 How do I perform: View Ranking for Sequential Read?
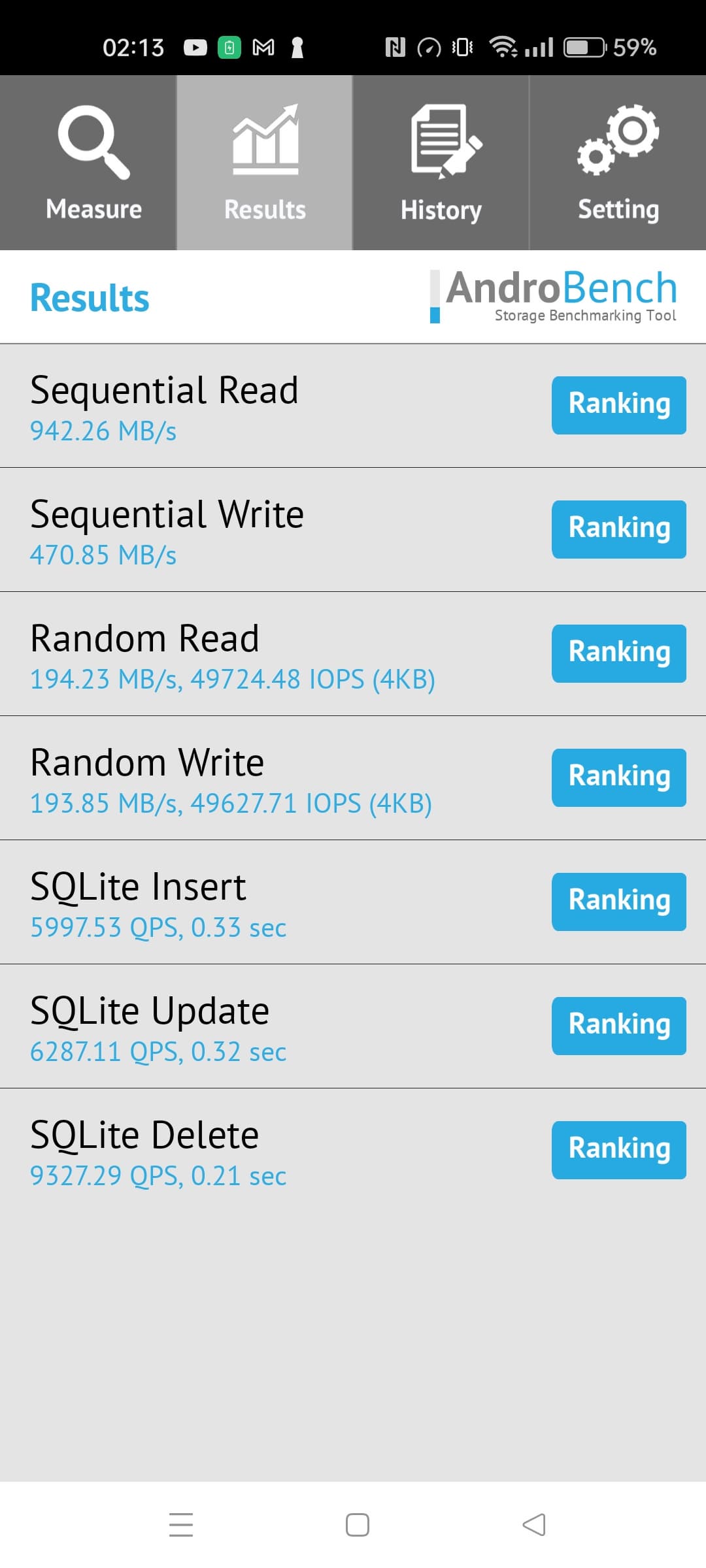(618, 405)
